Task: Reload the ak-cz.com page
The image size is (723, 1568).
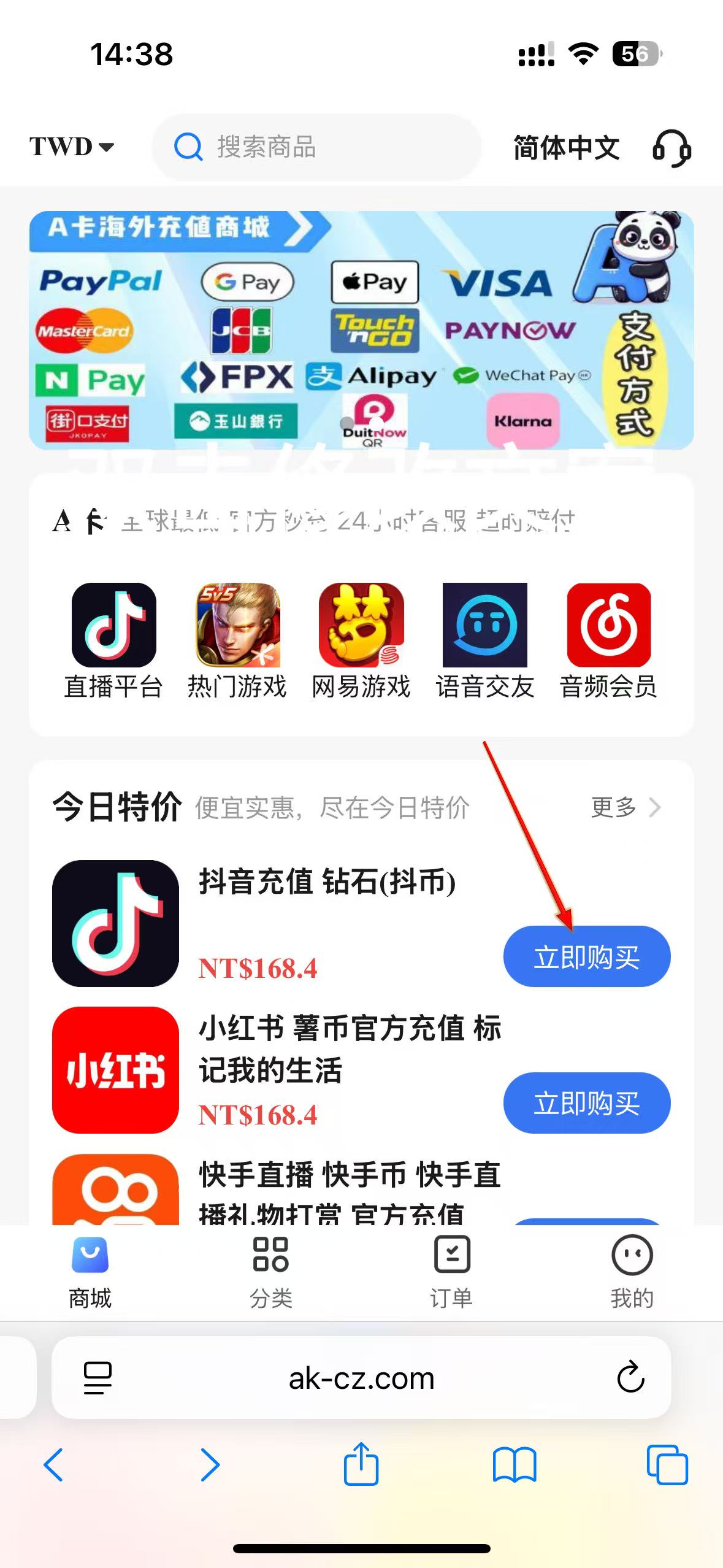Action: 630,1378
